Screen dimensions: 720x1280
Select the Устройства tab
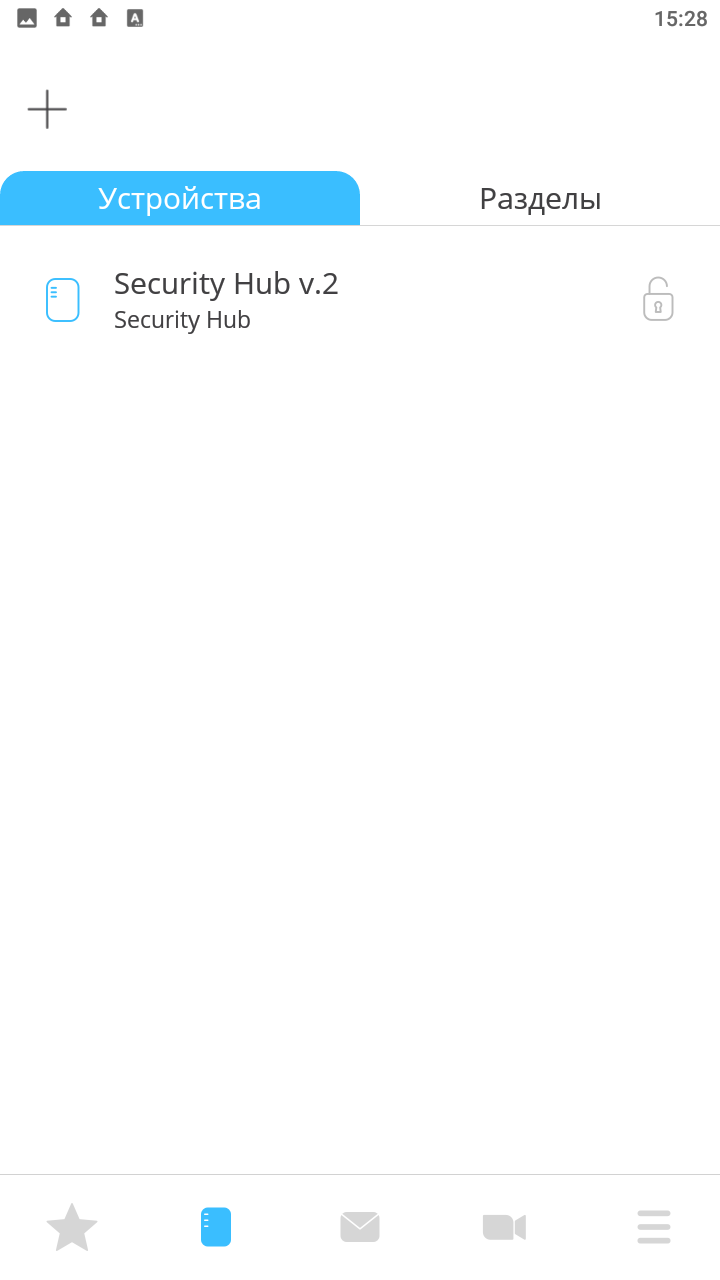pos(180,199)
